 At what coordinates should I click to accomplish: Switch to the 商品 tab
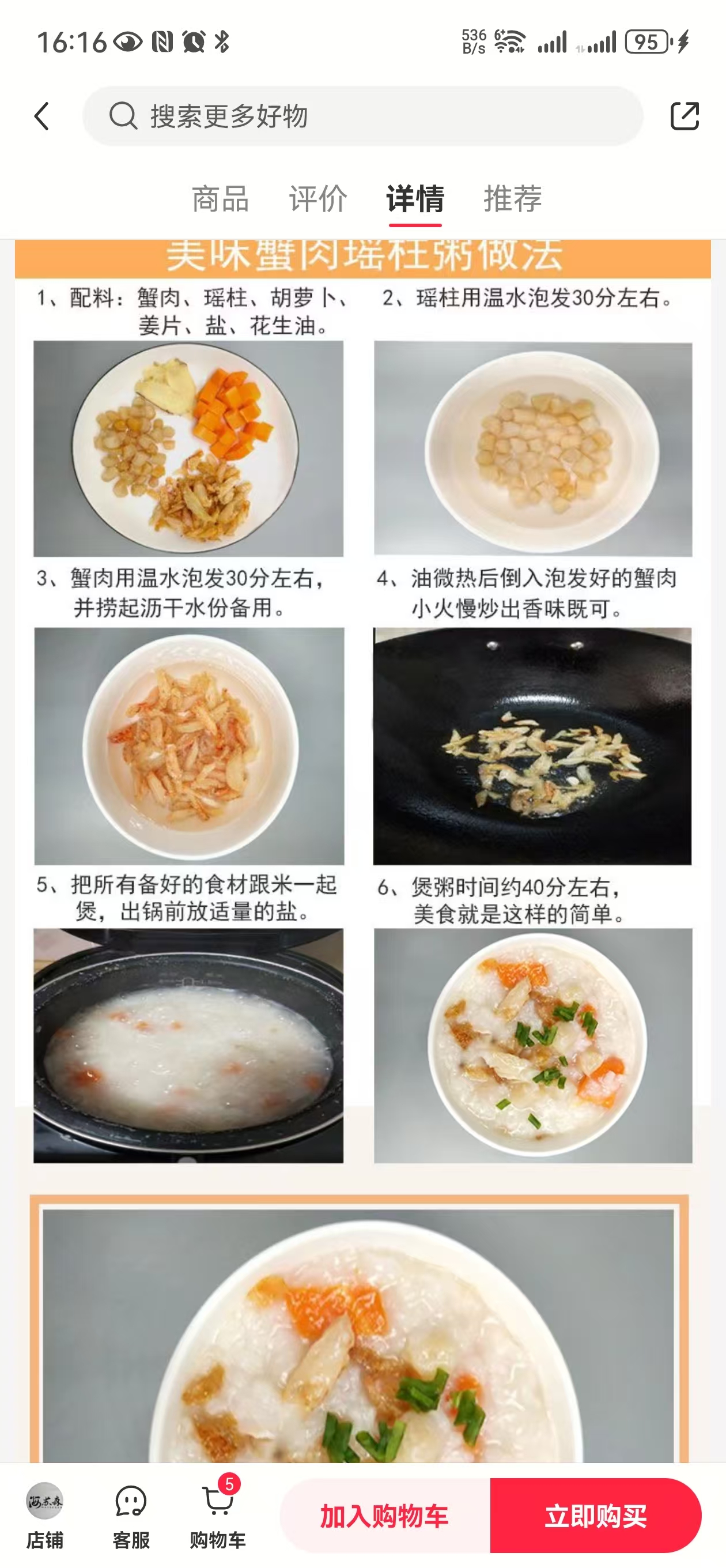tap(220, 199)
